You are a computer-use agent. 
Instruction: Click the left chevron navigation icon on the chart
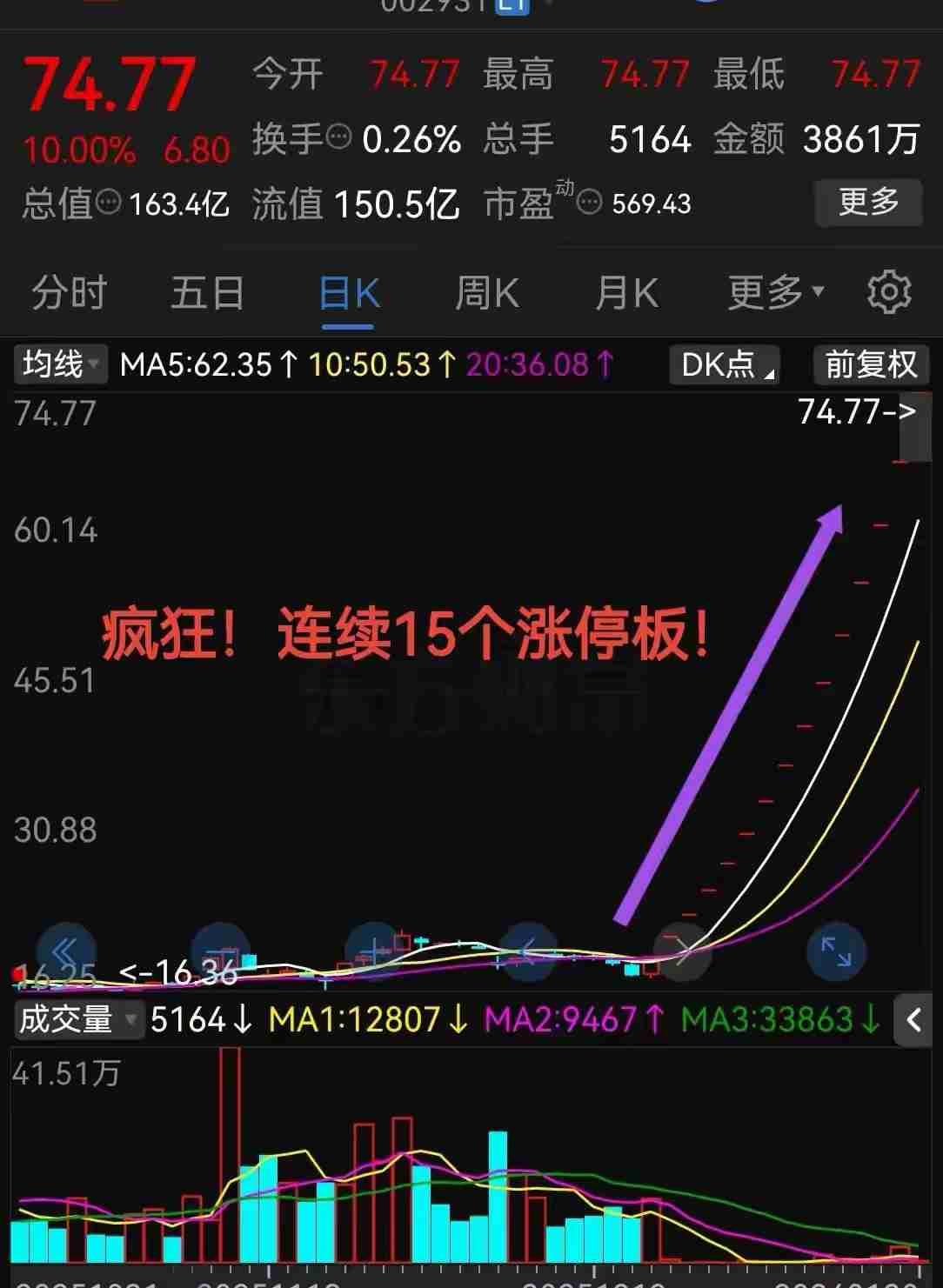[x=528, y=952]
